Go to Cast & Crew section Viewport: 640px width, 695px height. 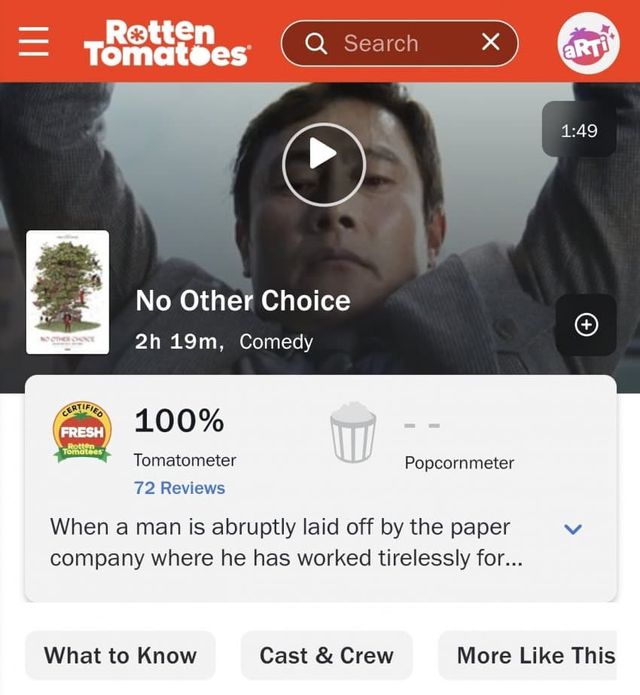click(x=326, y=656)
